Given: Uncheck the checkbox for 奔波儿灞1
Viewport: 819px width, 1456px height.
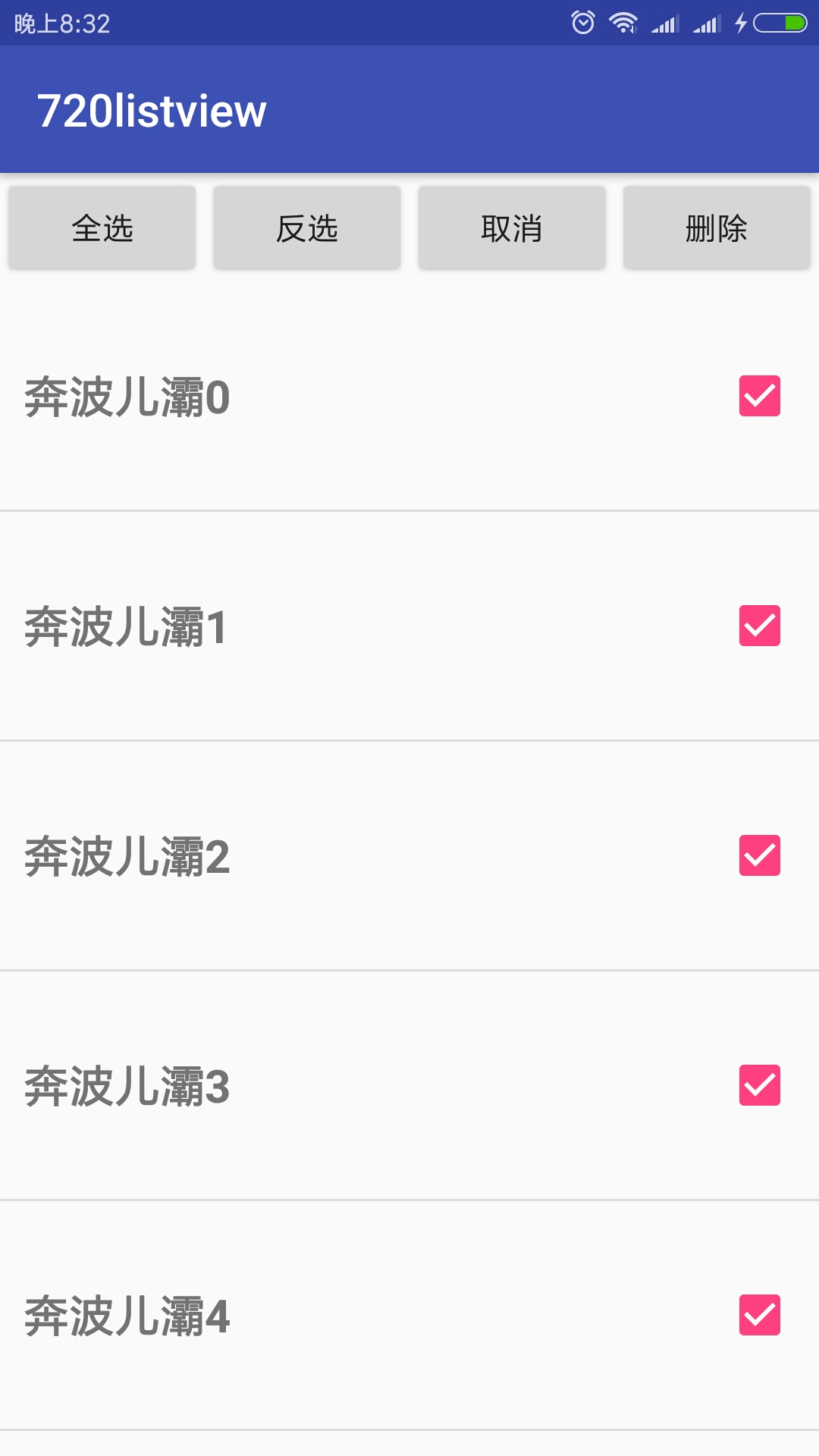Looking at the screenshot, I should [759, 626].
